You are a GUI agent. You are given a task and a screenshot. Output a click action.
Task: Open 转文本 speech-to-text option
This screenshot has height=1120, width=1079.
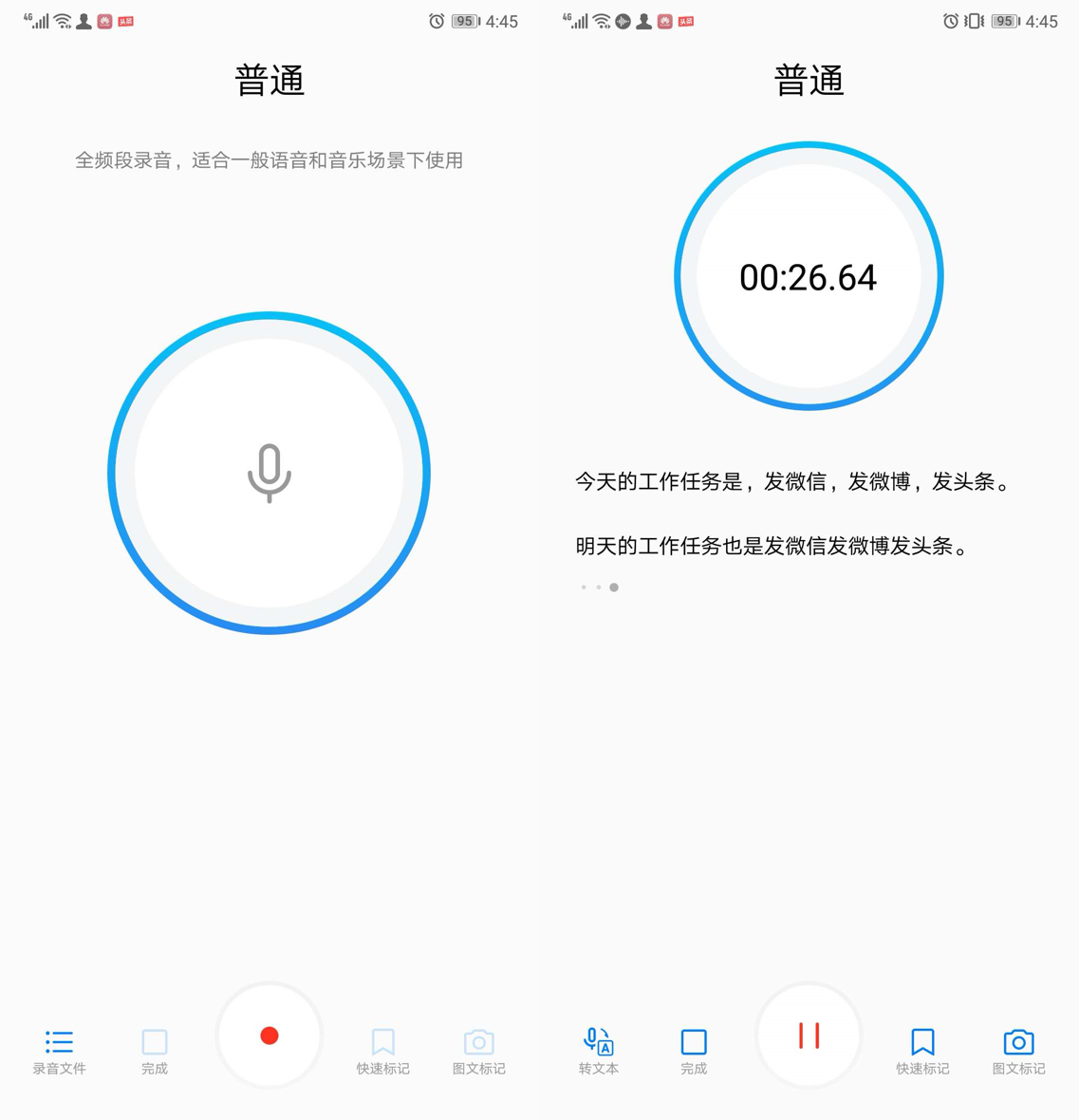[598, 1051]
